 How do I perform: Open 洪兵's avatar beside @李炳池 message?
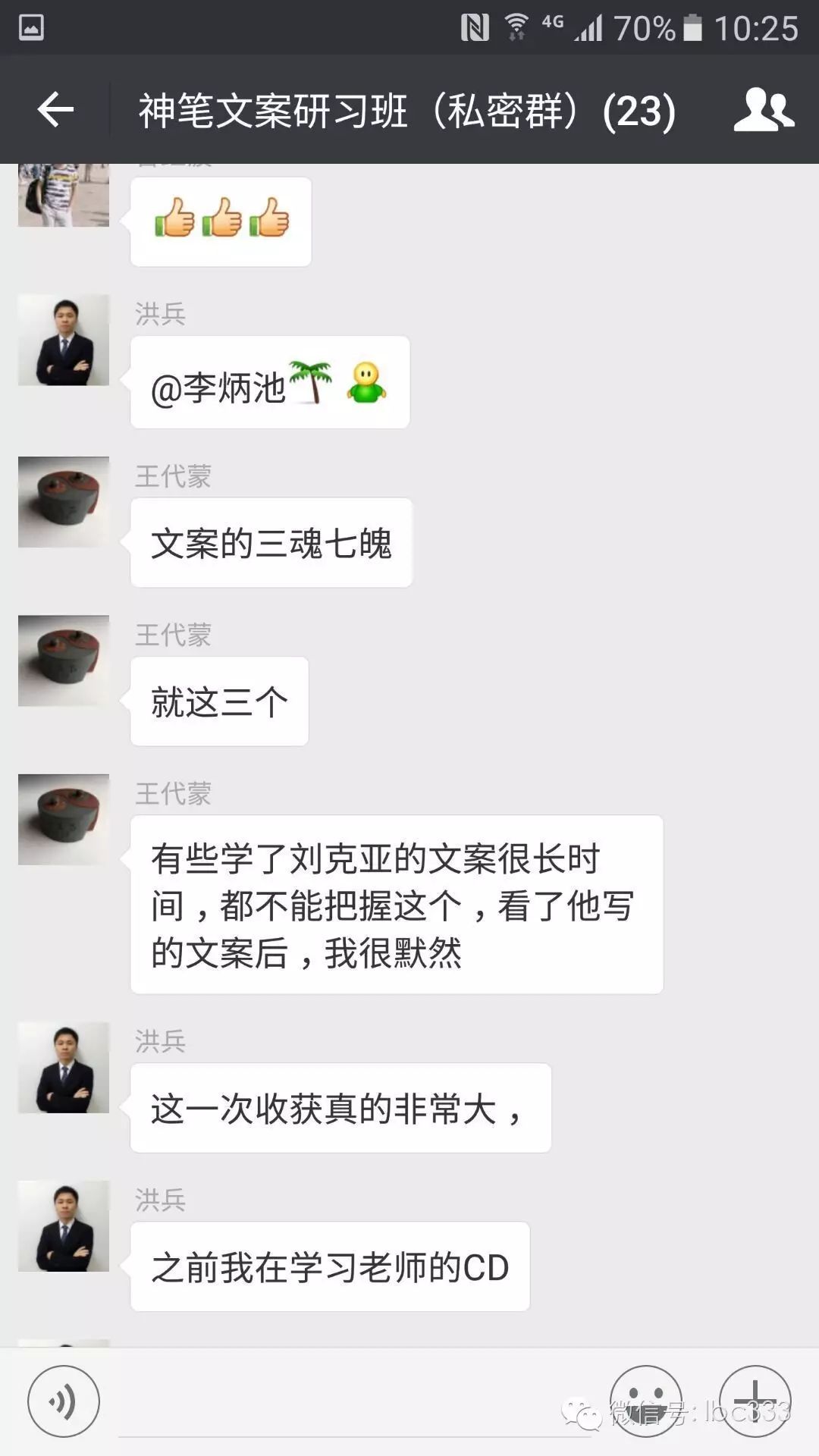coord(64,340)
